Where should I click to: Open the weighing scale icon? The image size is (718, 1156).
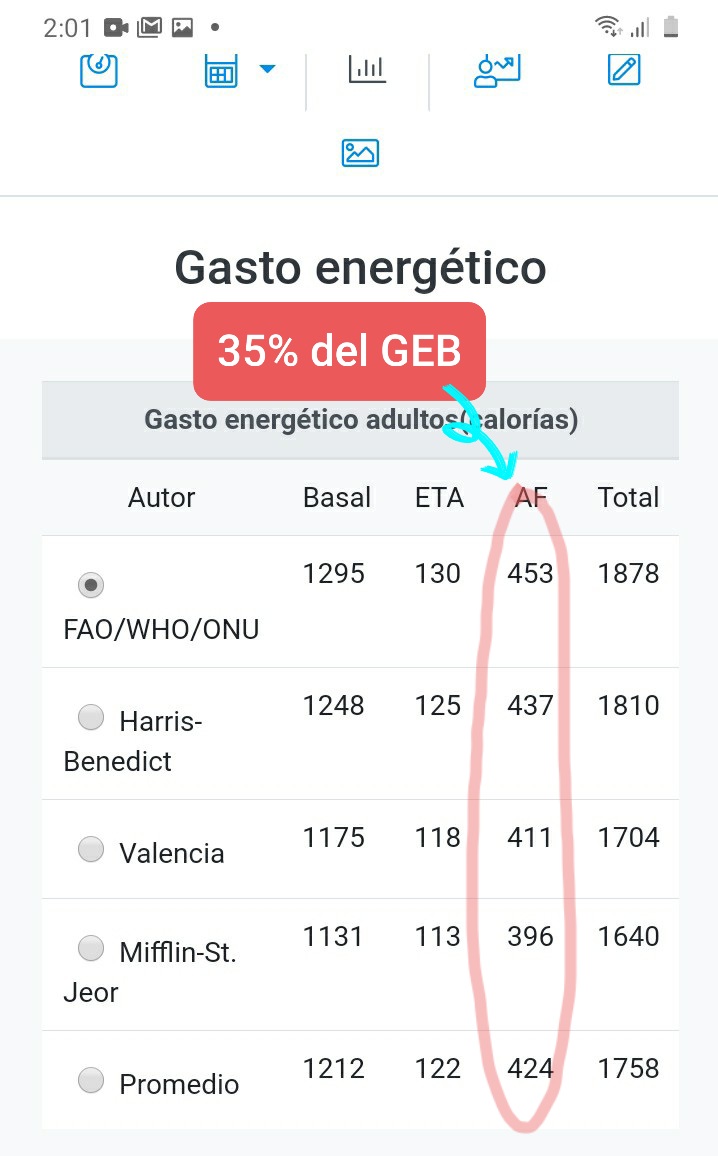pos(99,70)
